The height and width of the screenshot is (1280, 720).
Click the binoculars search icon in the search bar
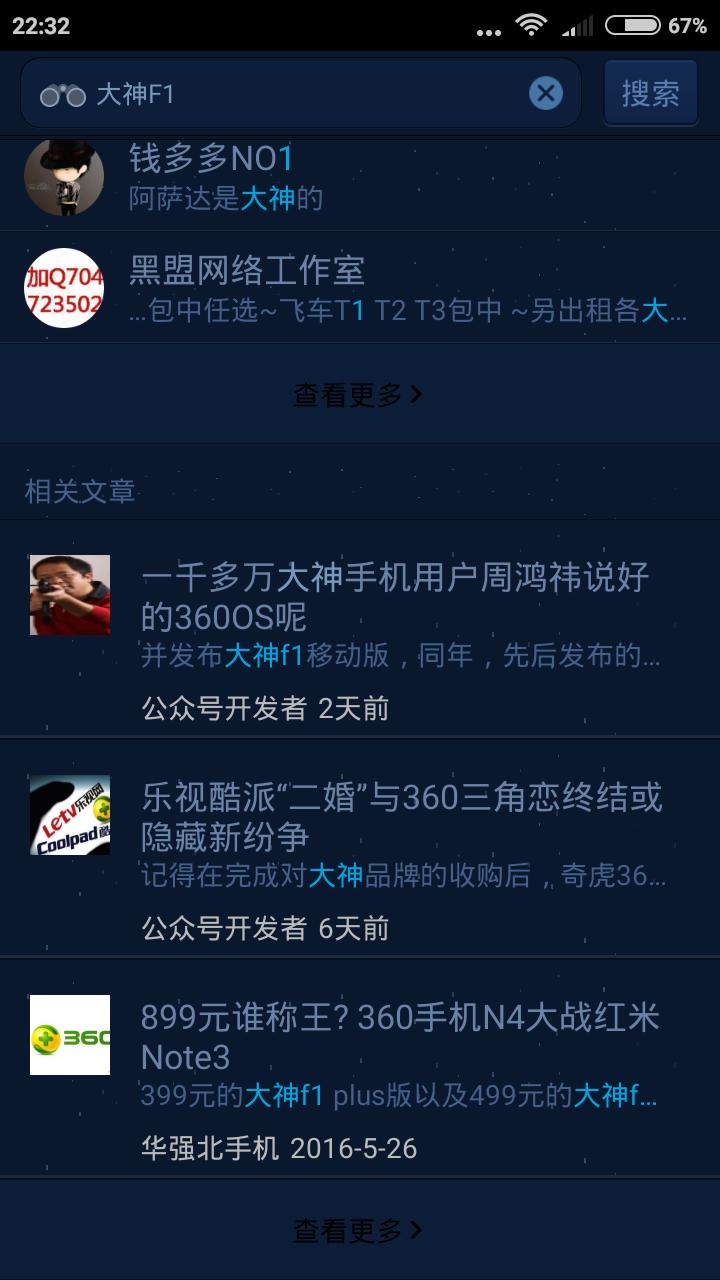click(62, 92)
